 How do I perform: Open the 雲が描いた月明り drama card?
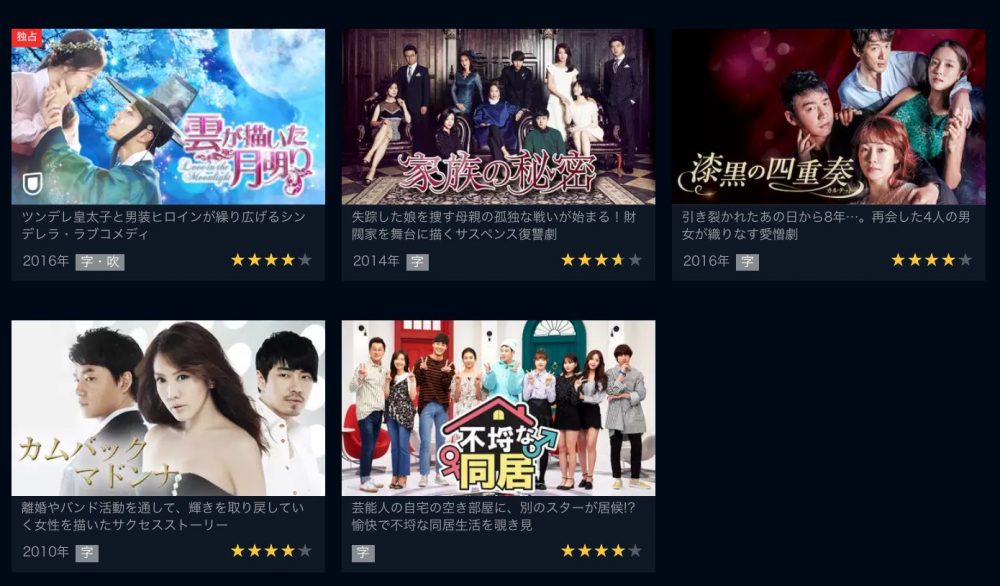click(x=168, y=117)
